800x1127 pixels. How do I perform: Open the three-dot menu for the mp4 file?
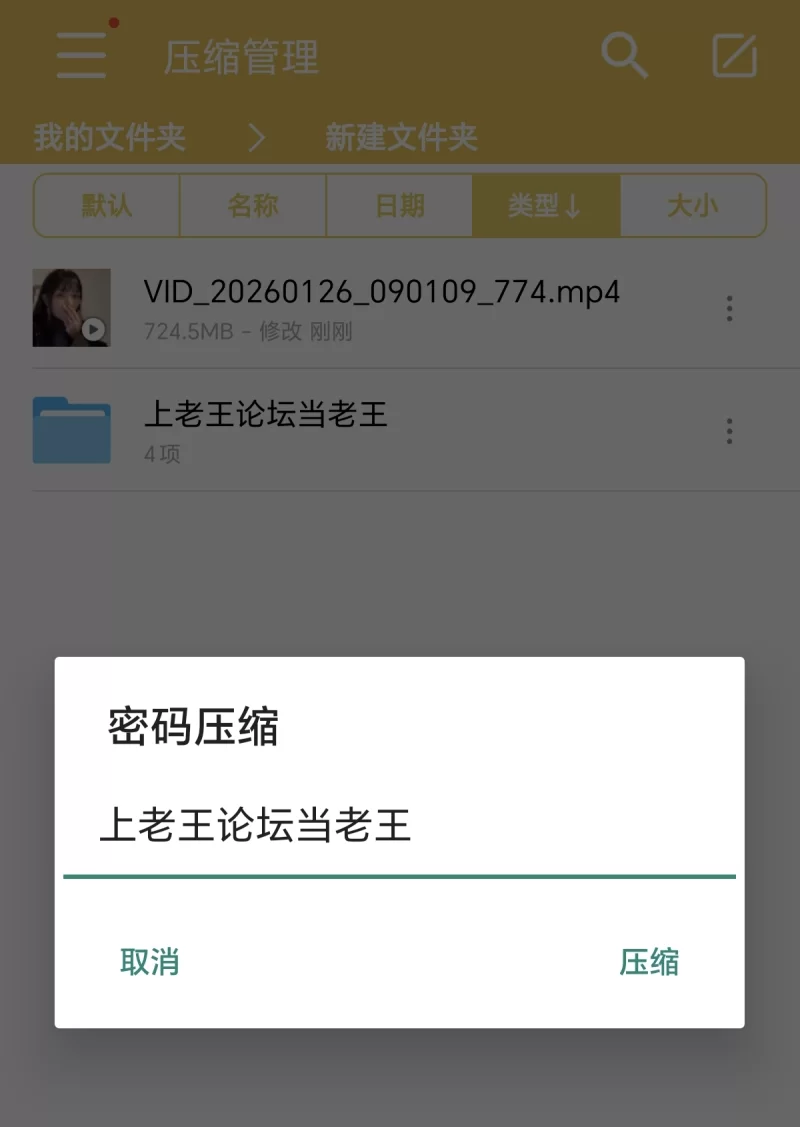(728, 309)
